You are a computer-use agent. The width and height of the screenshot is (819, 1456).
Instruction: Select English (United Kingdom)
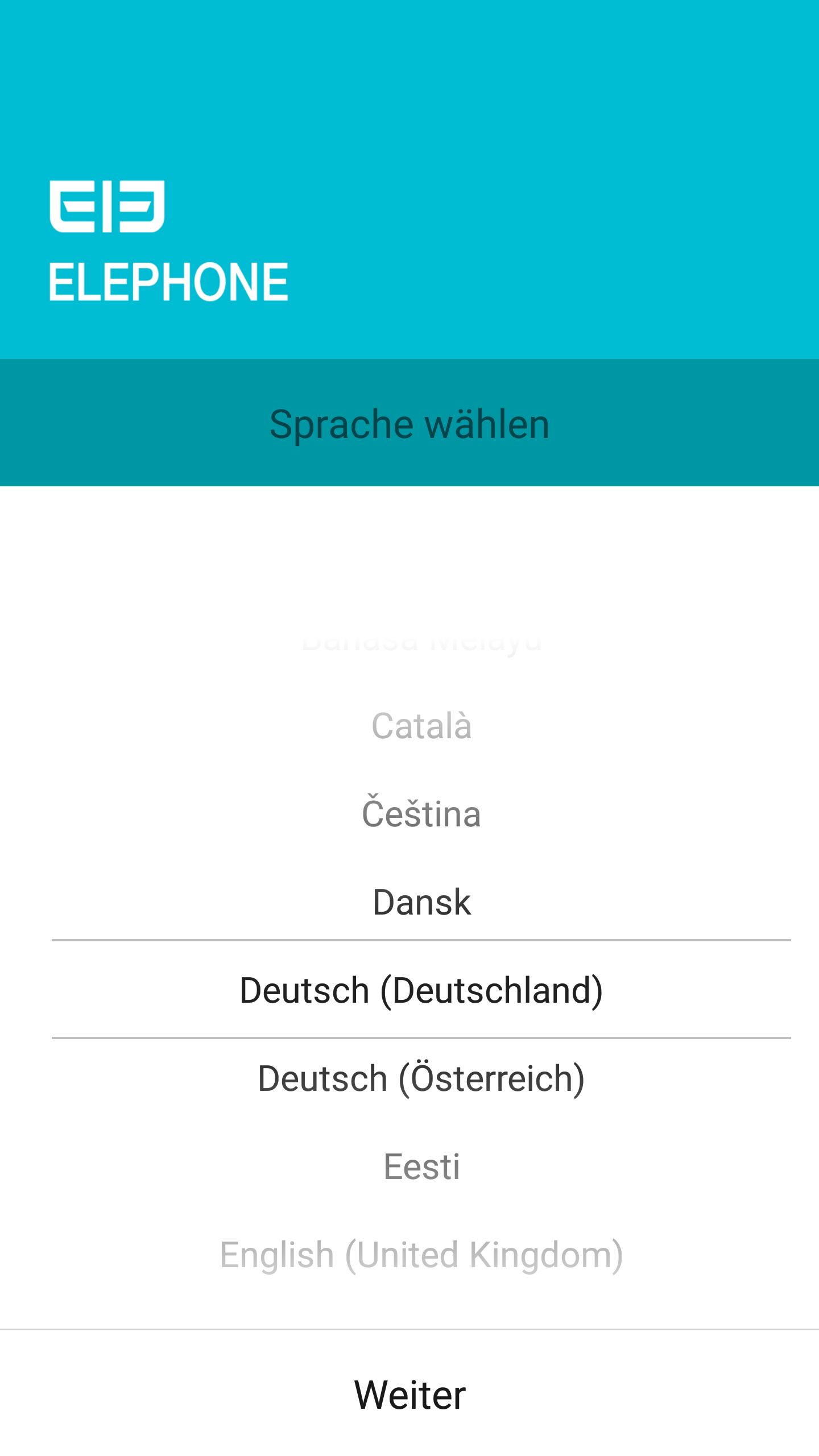pyautogui.click(x=421, y=1255)
